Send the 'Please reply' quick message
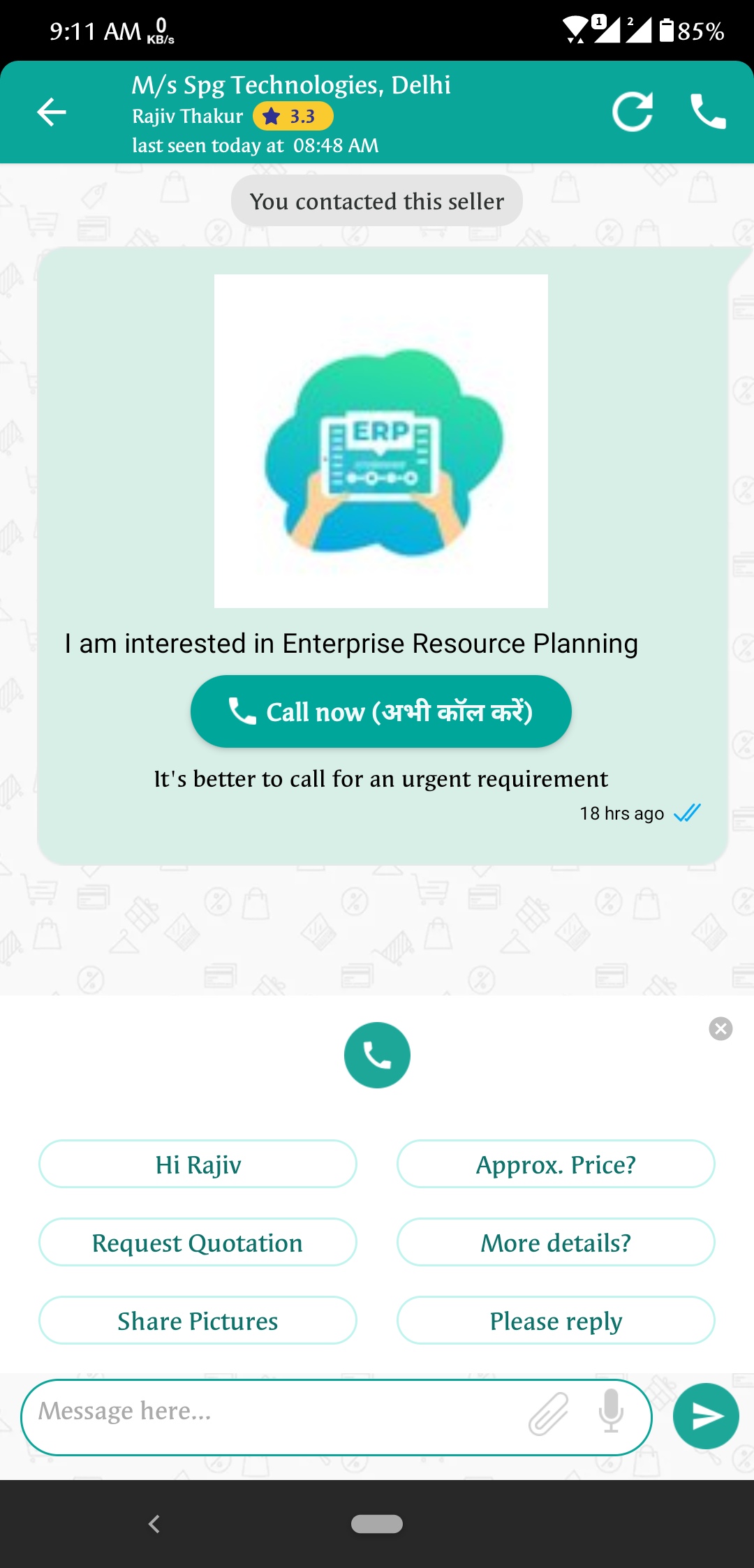This screenshot has height=1568, width=754. click(x=556, y=1320)
